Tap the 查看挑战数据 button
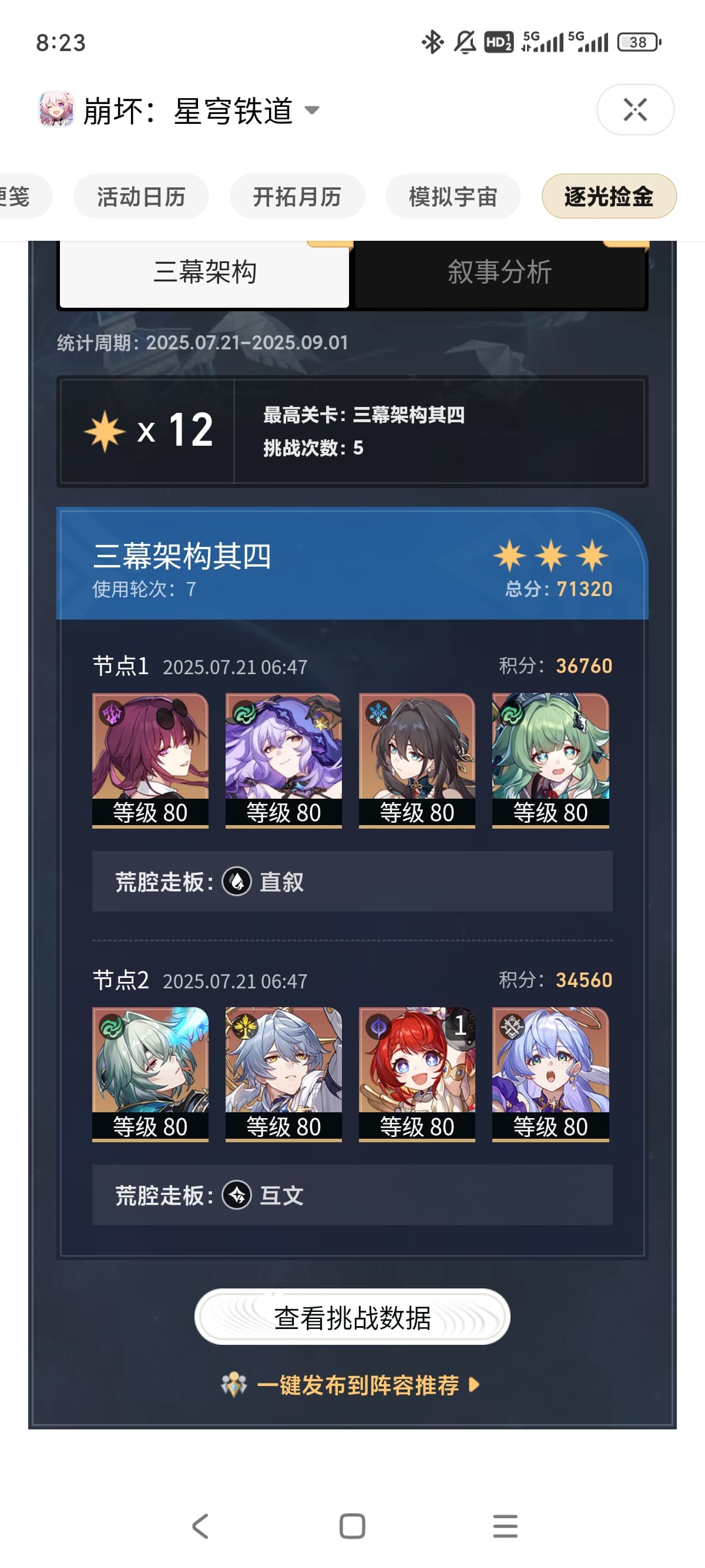705x1568 pixels. pos(352,1318)
